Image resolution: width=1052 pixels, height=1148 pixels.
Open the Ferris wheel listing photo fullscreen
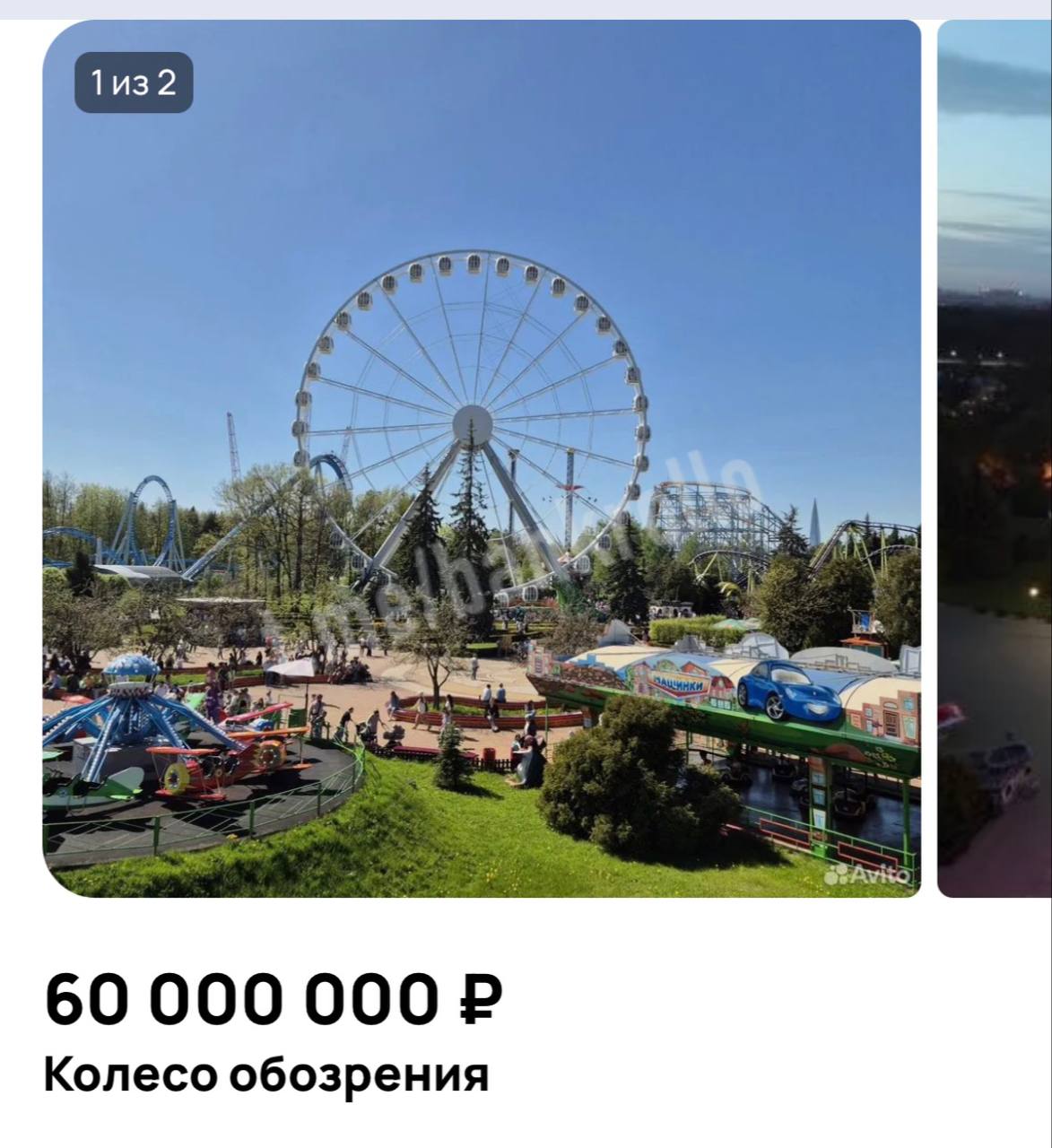pyautogui.click(x=482, y=457)
